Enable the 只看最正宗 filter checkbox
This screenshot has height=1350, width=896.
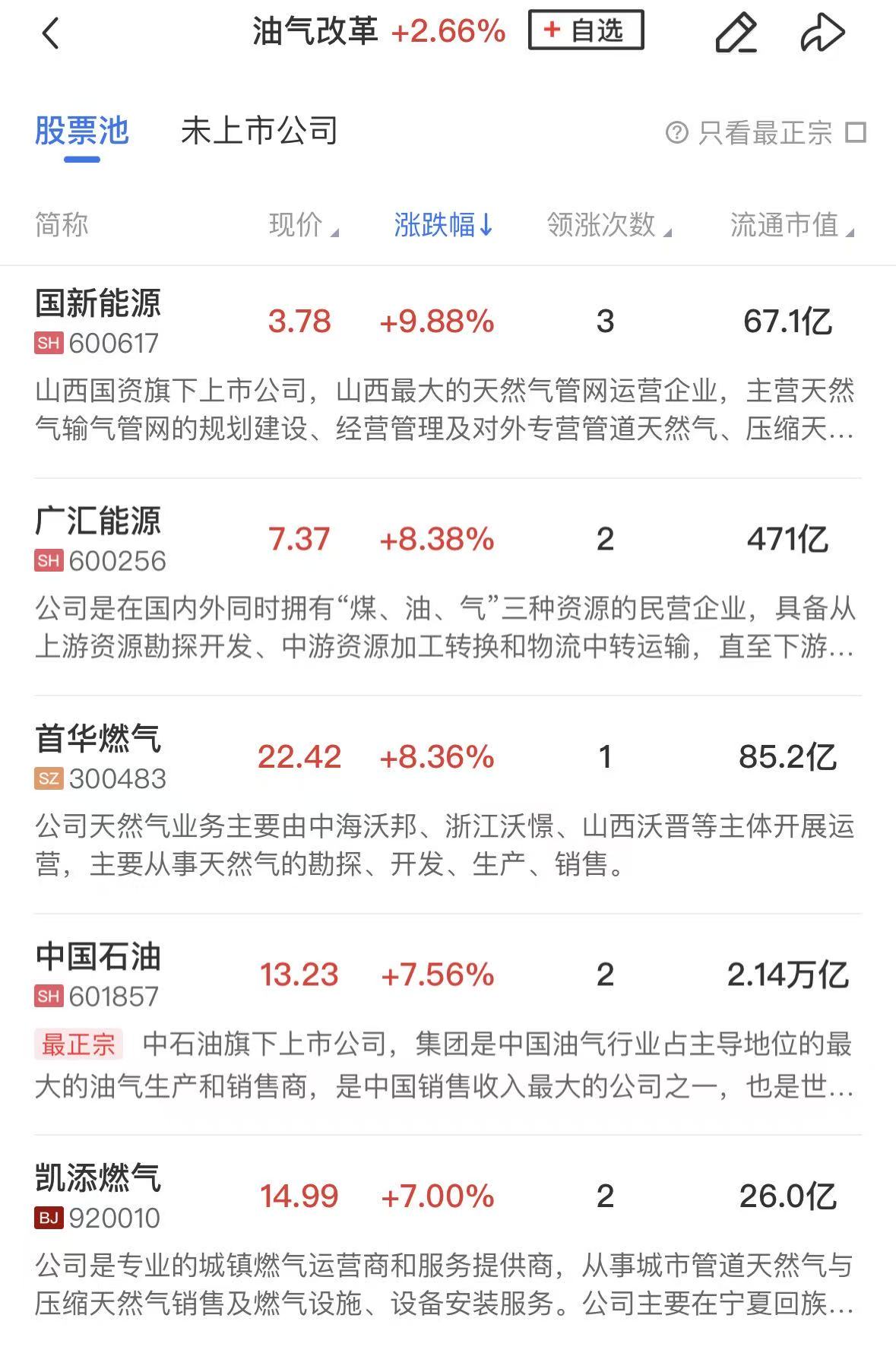coord(857,131)
